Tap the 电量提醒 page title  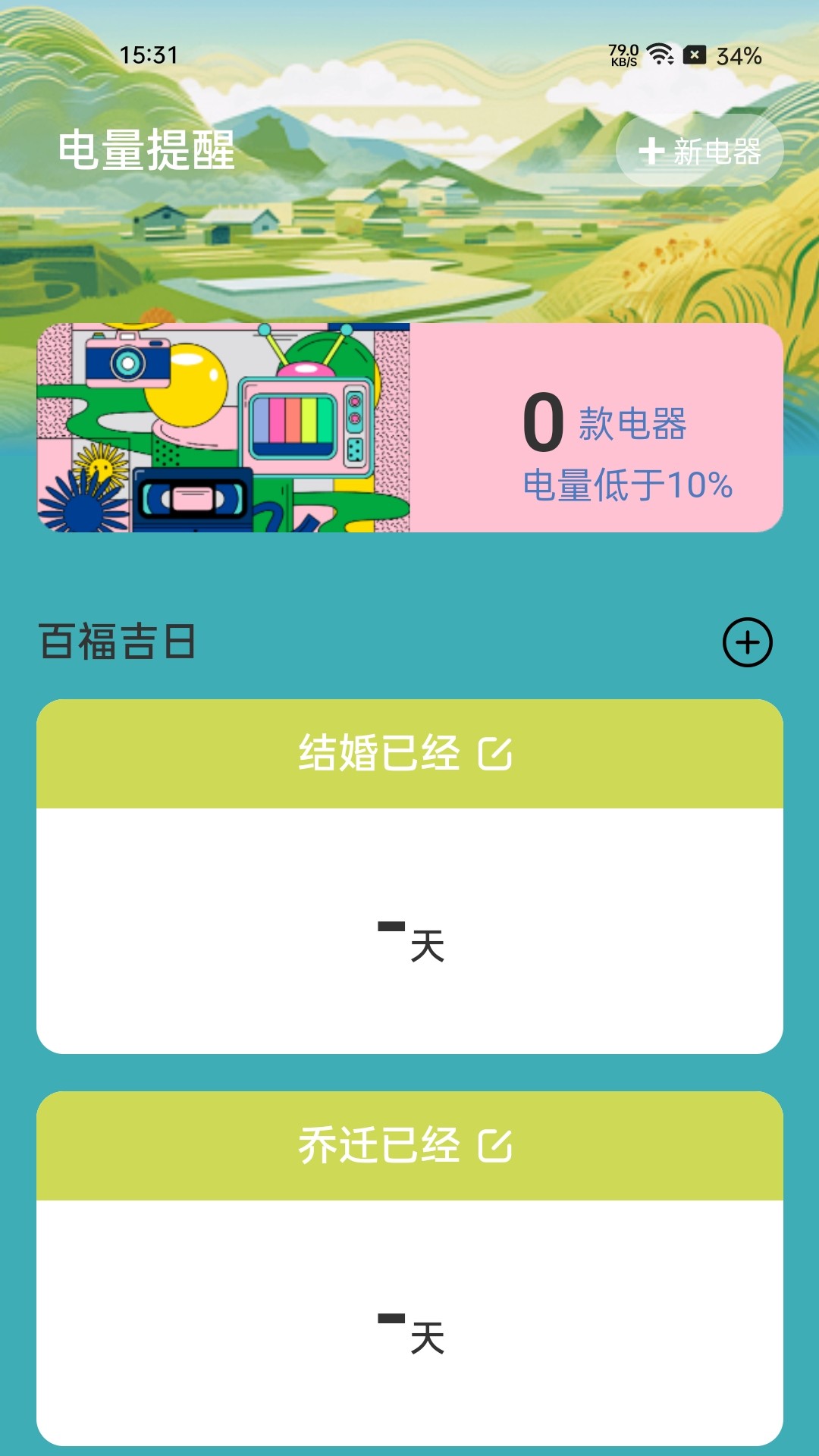[147, 149]
